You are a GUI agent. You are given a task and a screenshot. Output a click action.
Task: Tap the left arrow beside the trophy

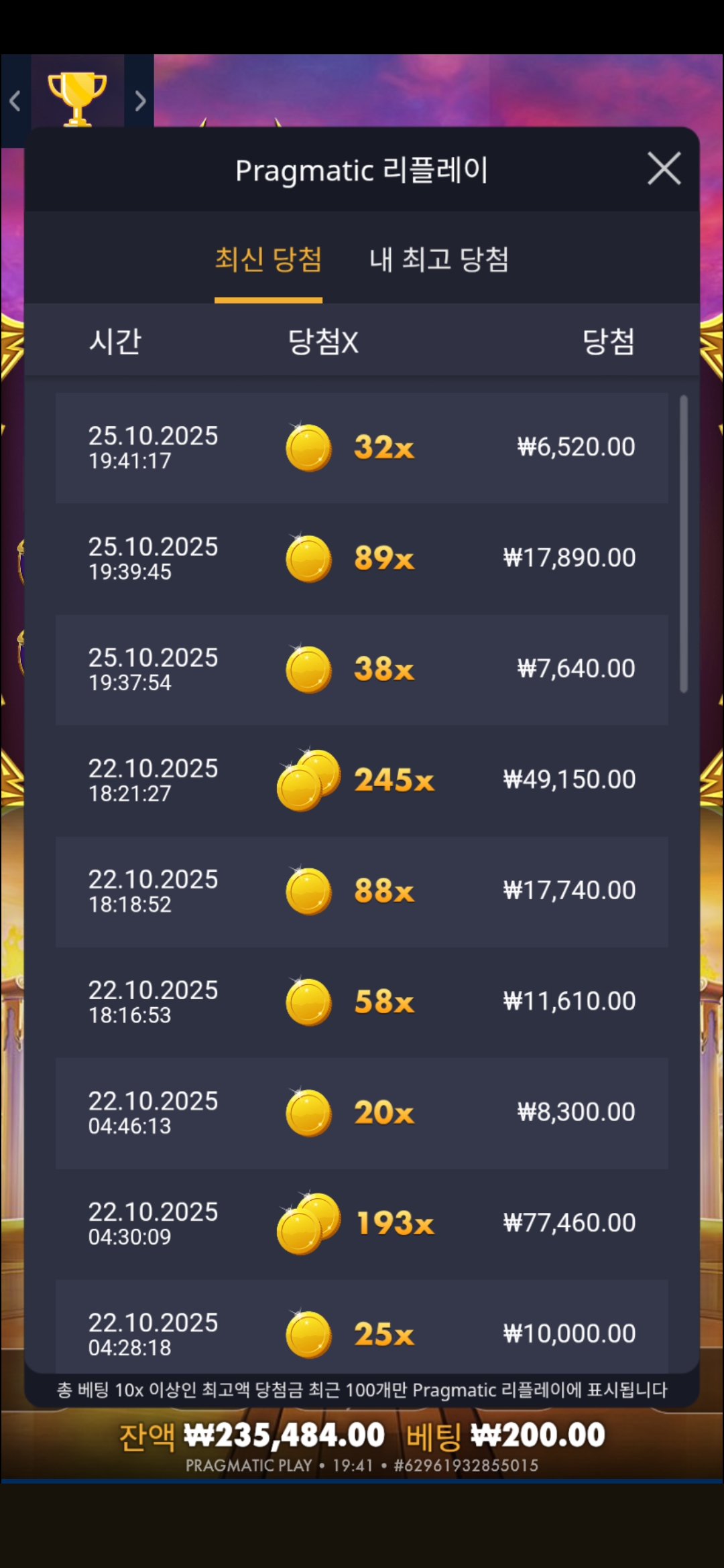[15, 101]
